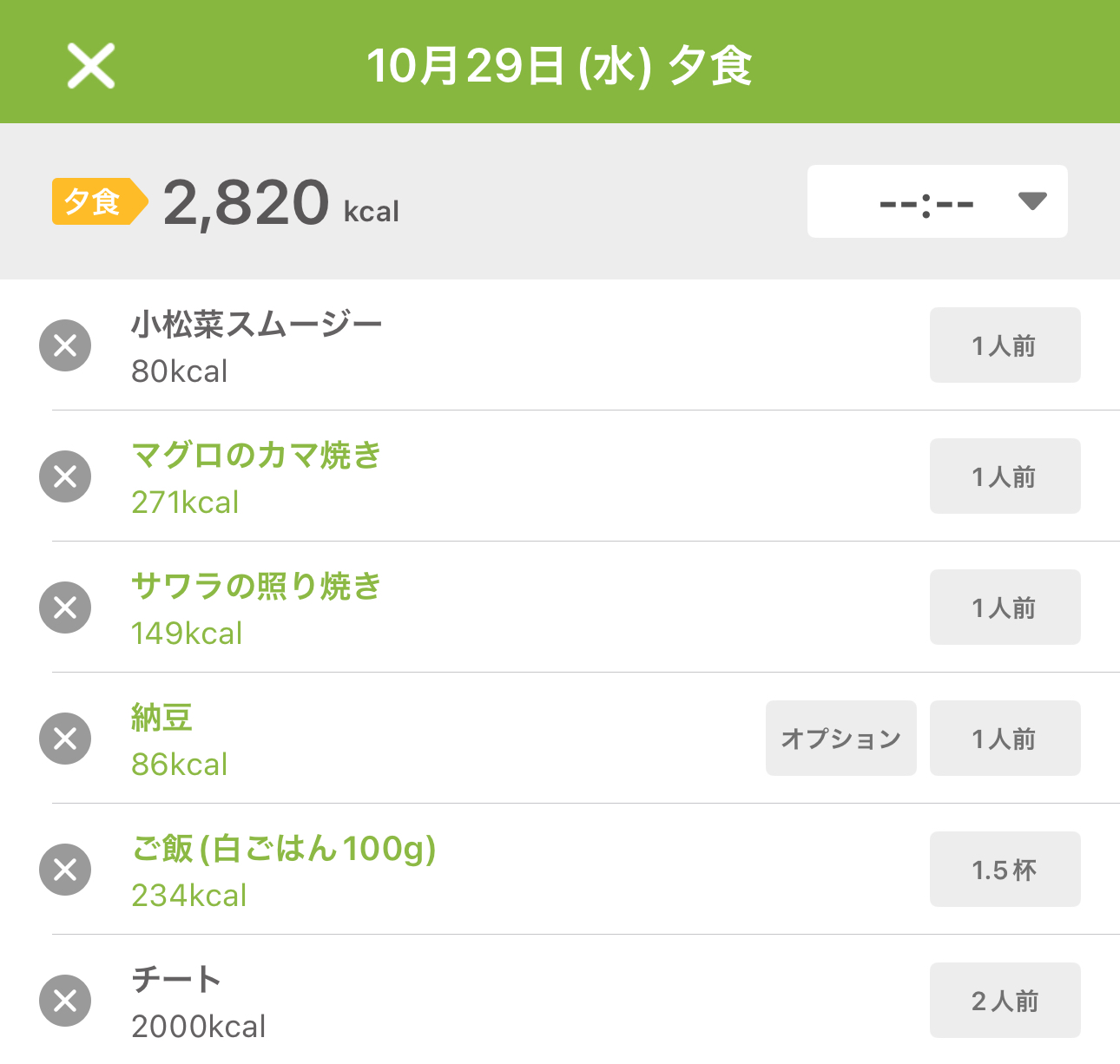Edit the 1.5杯 rice quantity
The image size is (1120, 1064).
(x=1005, y=870)
